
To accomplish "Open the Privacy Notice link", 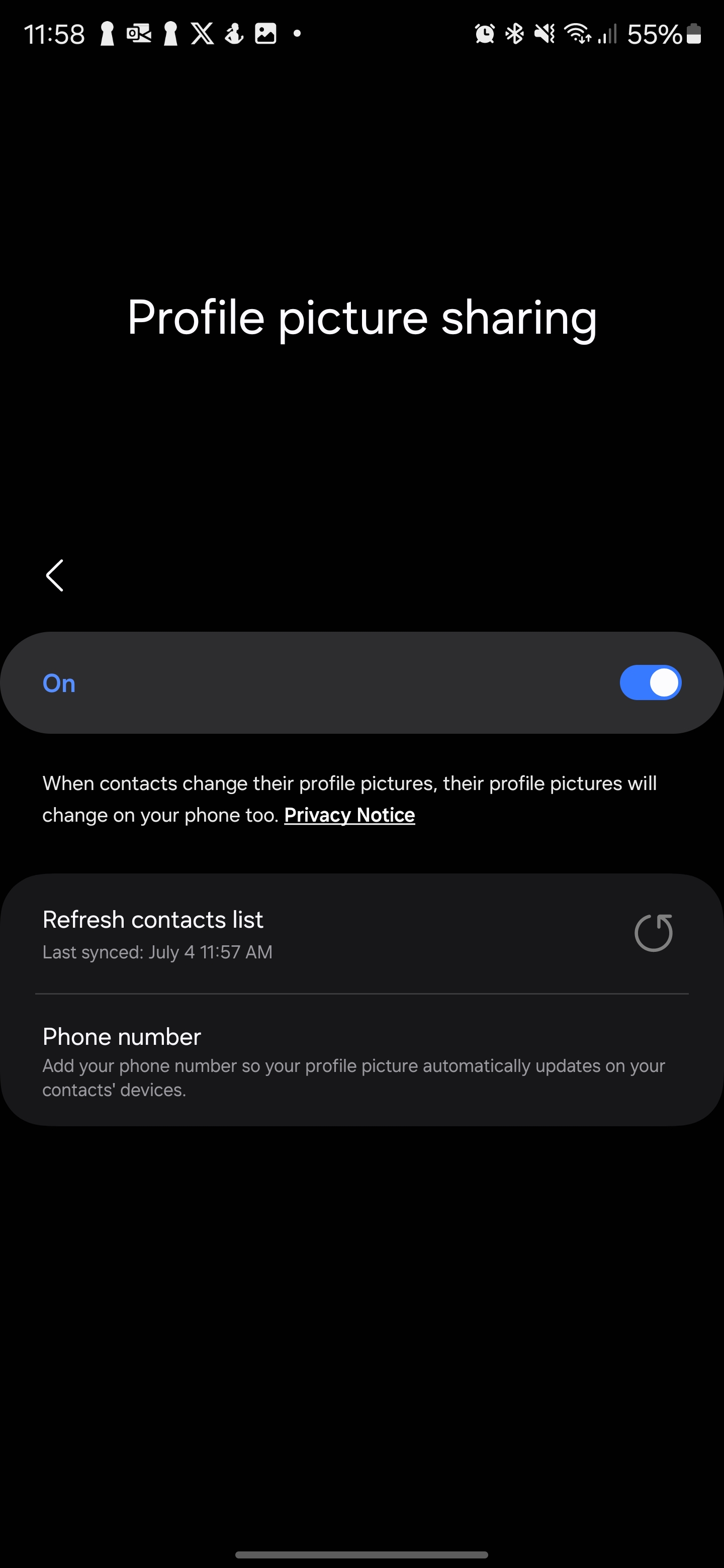I will coord(349,815).
